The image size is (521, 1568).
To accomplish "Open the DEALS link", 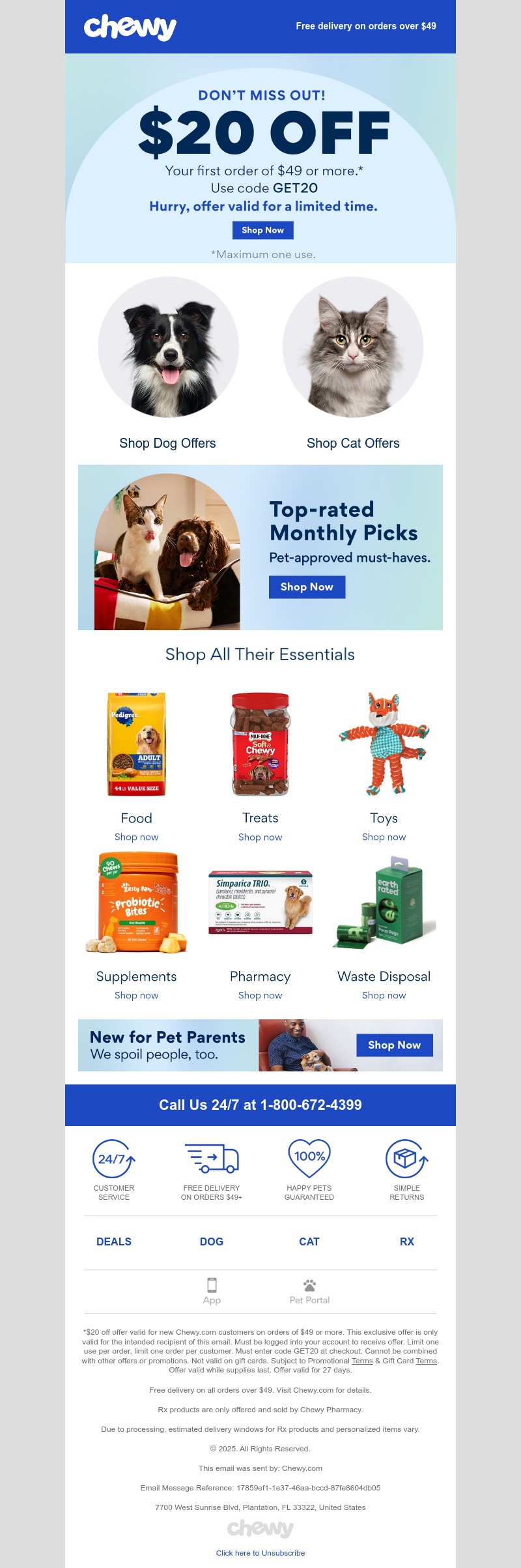I will coord(114,1241).
